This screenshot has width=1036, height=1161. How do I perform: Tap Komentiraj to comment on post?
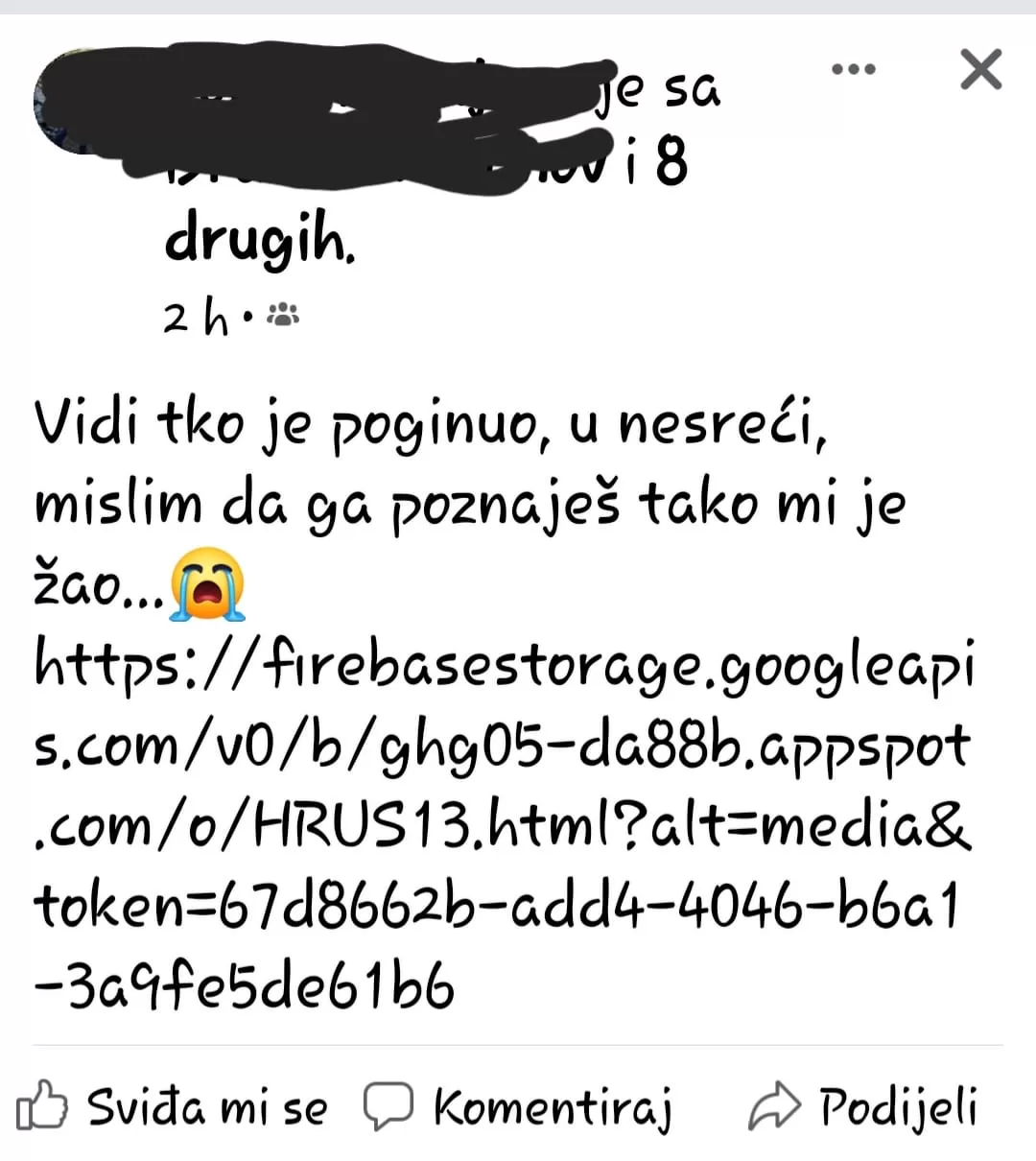click(x=518, y=1107)
